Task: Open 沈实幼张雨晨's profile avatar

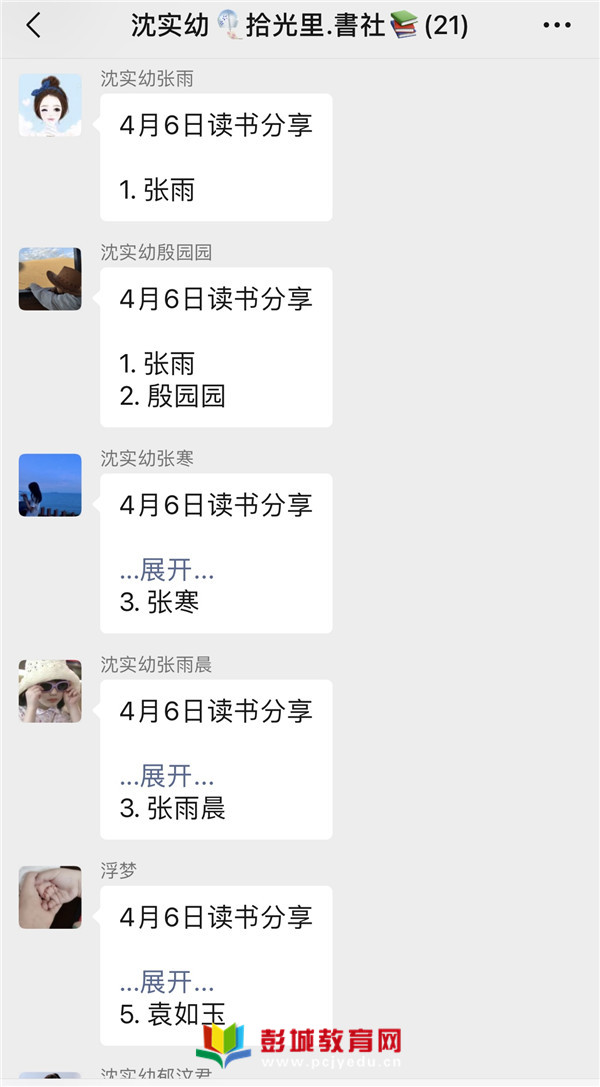Action: [50, 691]
